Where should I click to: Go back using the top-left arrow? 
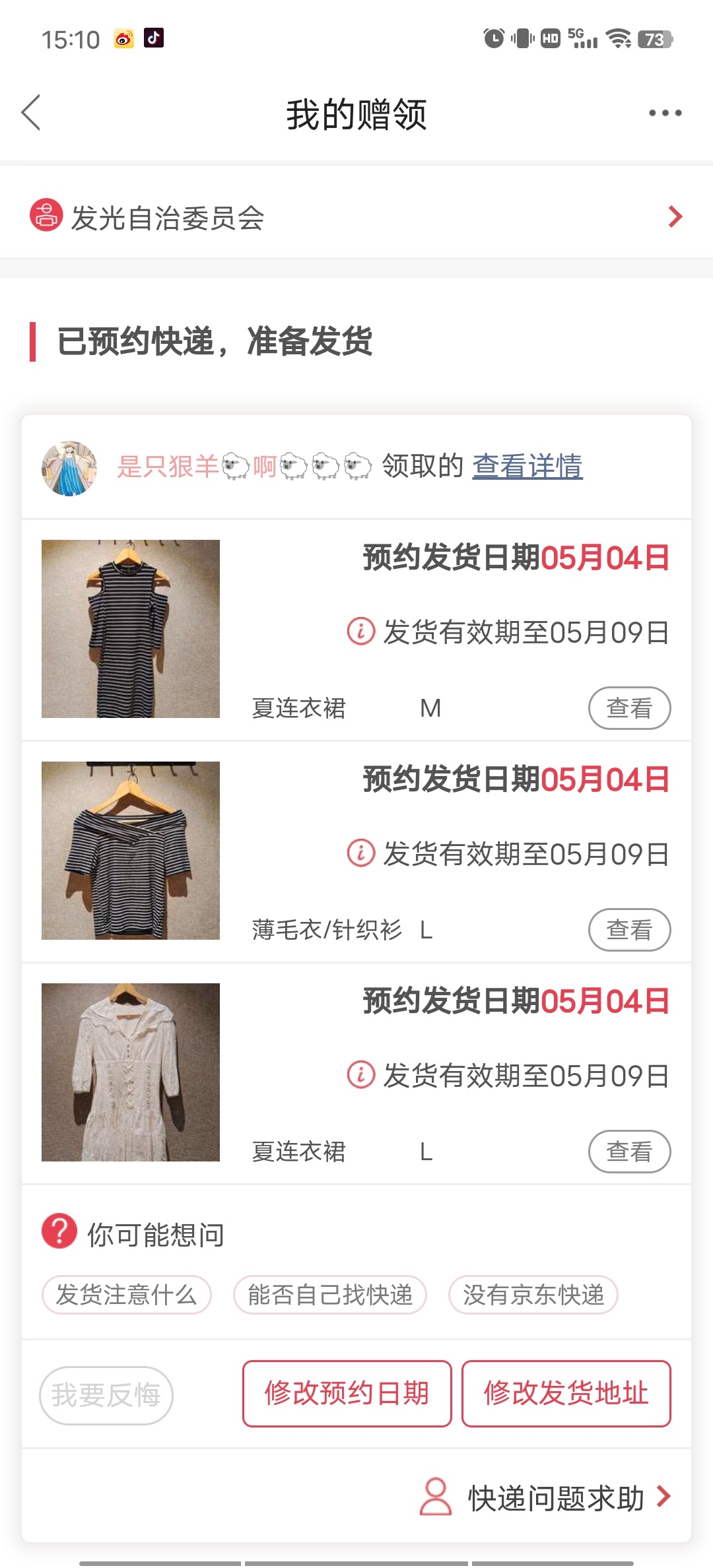pyautogui.click(x=31, y=113)
